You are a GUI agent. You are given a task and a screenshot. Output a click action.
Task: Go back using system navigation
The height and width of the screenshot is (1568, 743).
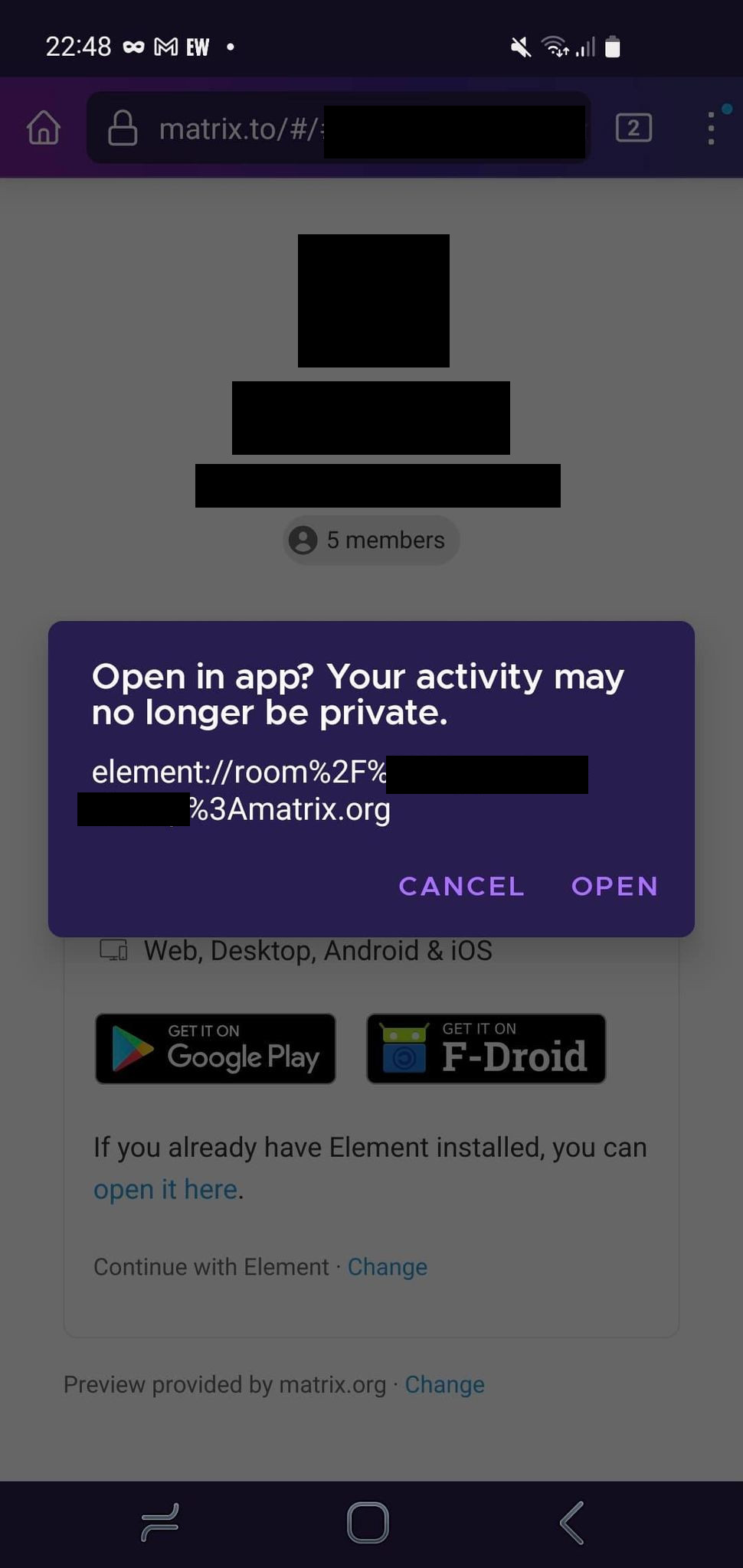point(572,1522)
